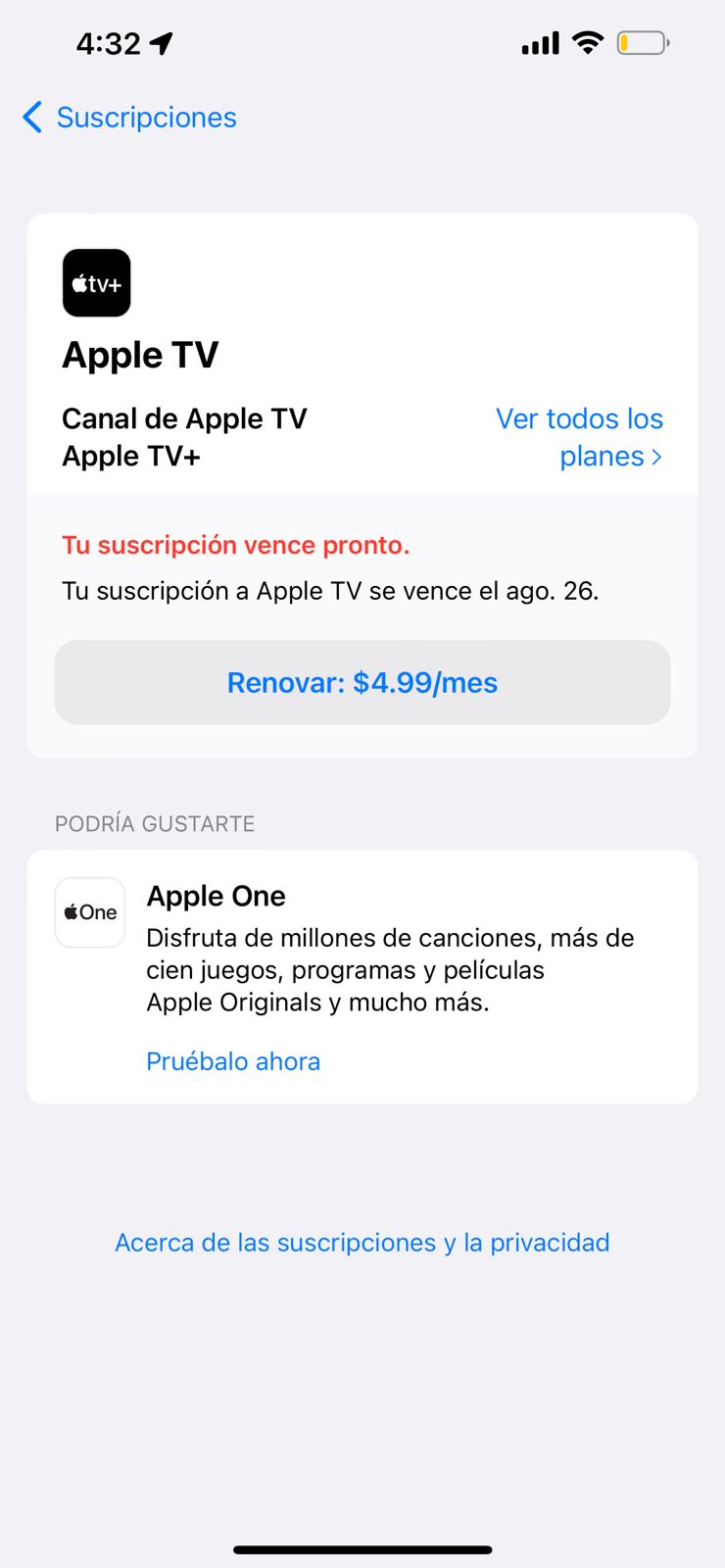Select Pruébalo ahora for Apple One

[233, 1061]
